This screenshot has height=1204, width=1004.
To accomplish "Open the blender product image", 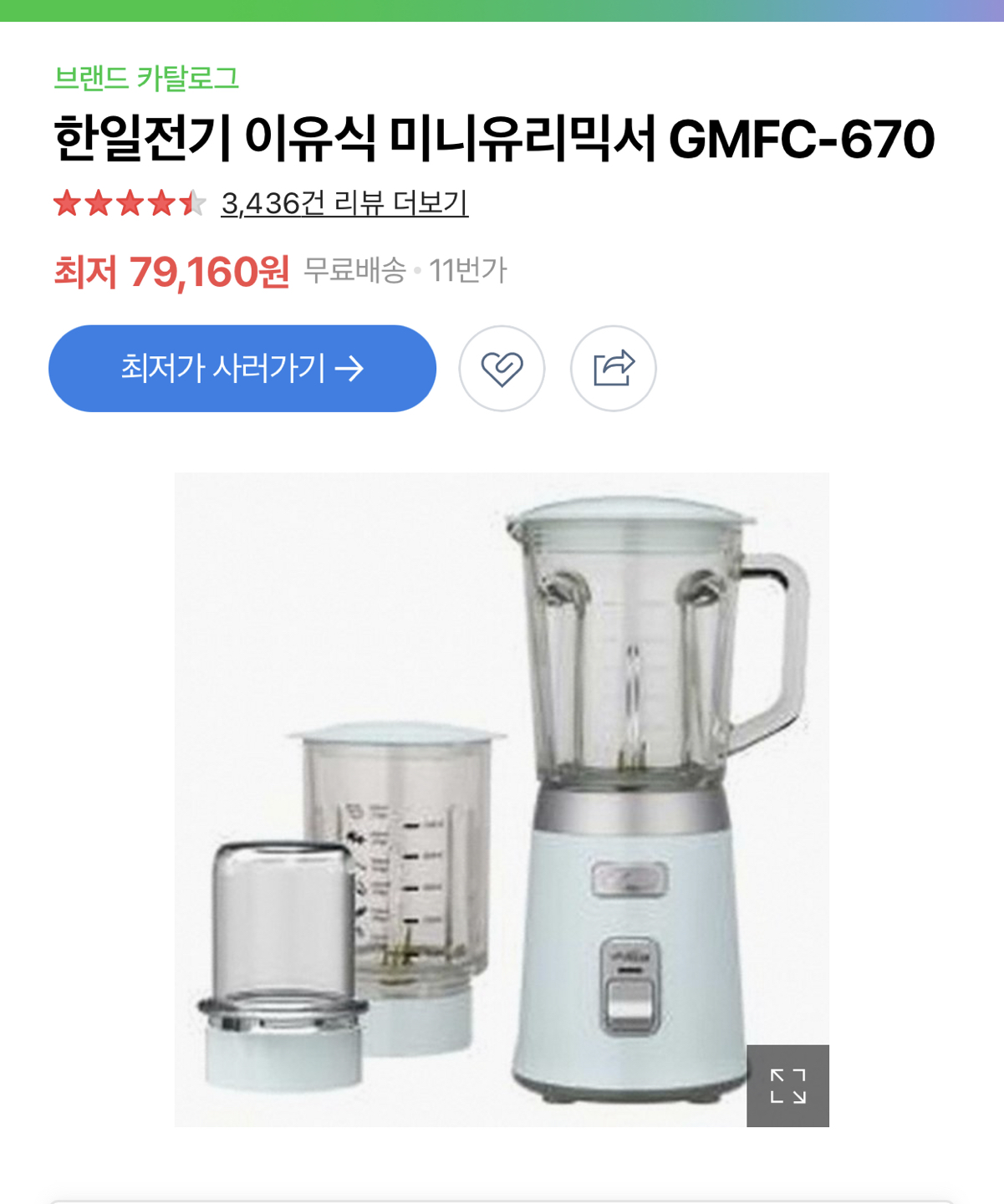I will point(502,798).
